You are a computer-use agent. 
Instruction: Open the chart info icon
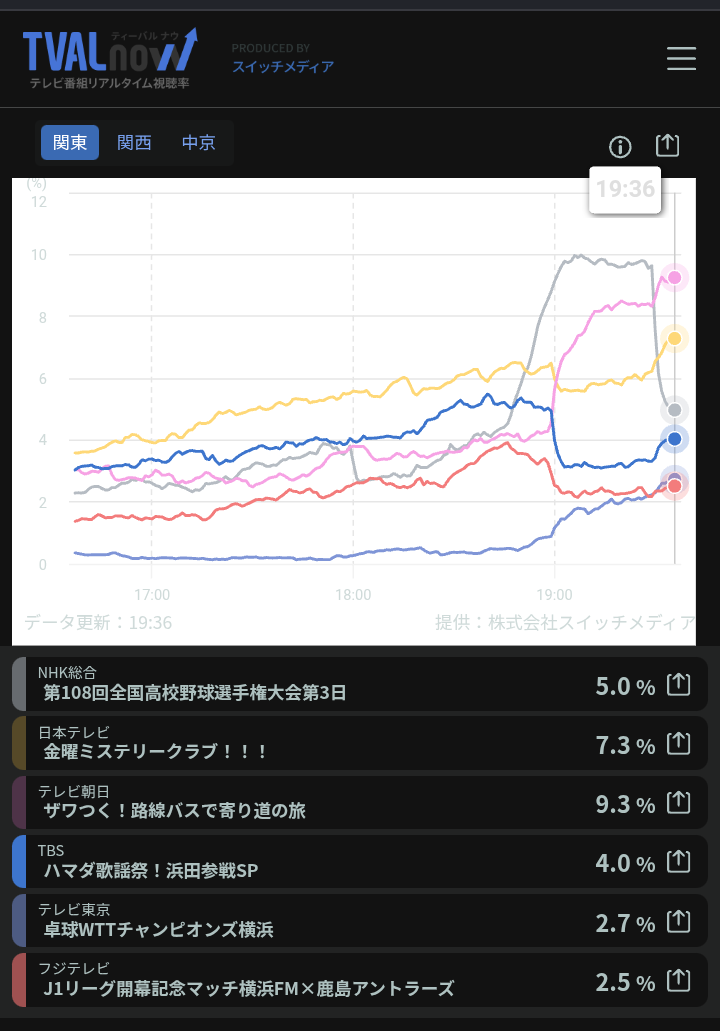(620, 147)
